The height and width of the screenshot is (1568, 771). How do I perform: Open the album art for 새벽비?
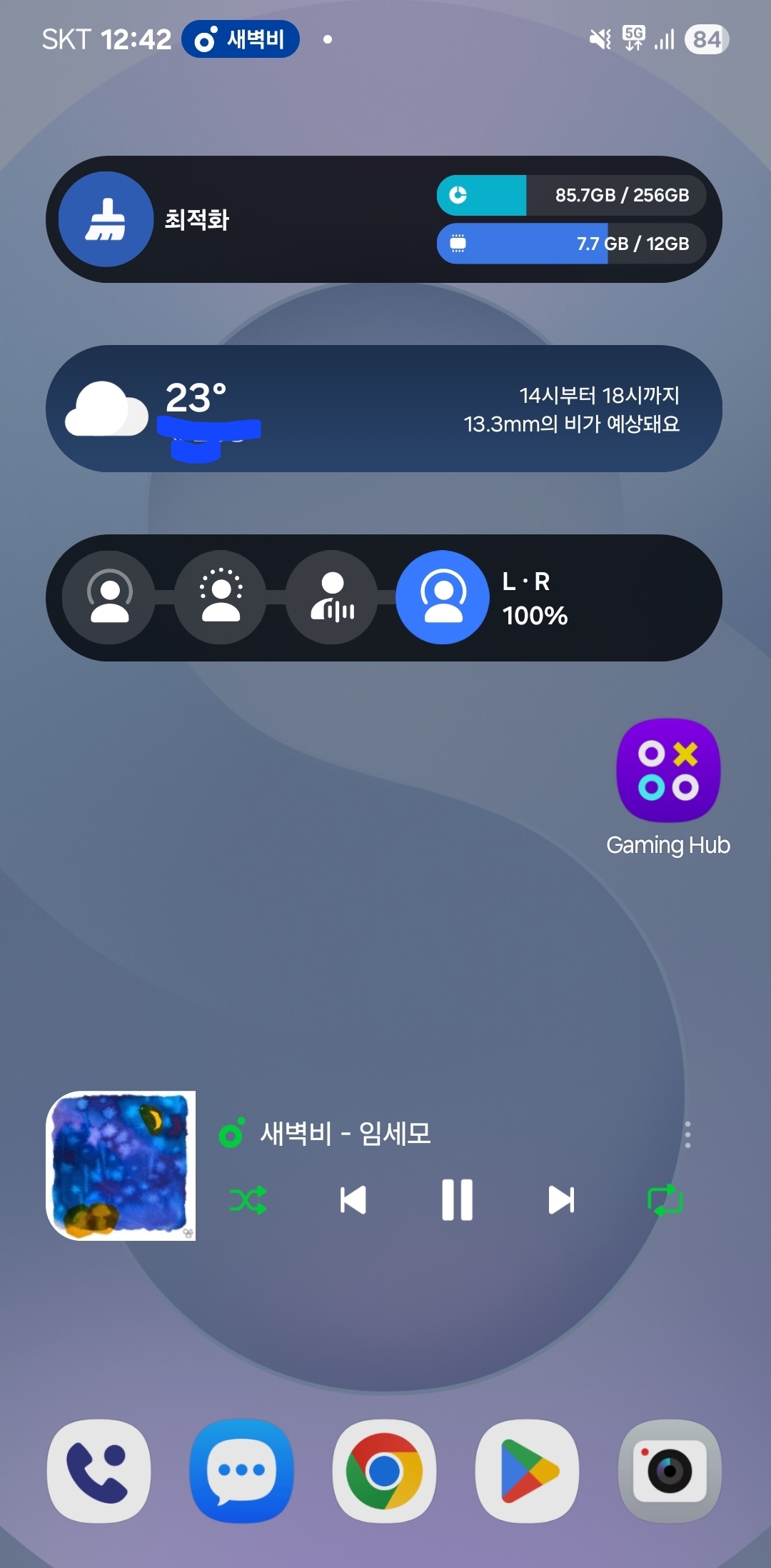(x=121, y=1165)
